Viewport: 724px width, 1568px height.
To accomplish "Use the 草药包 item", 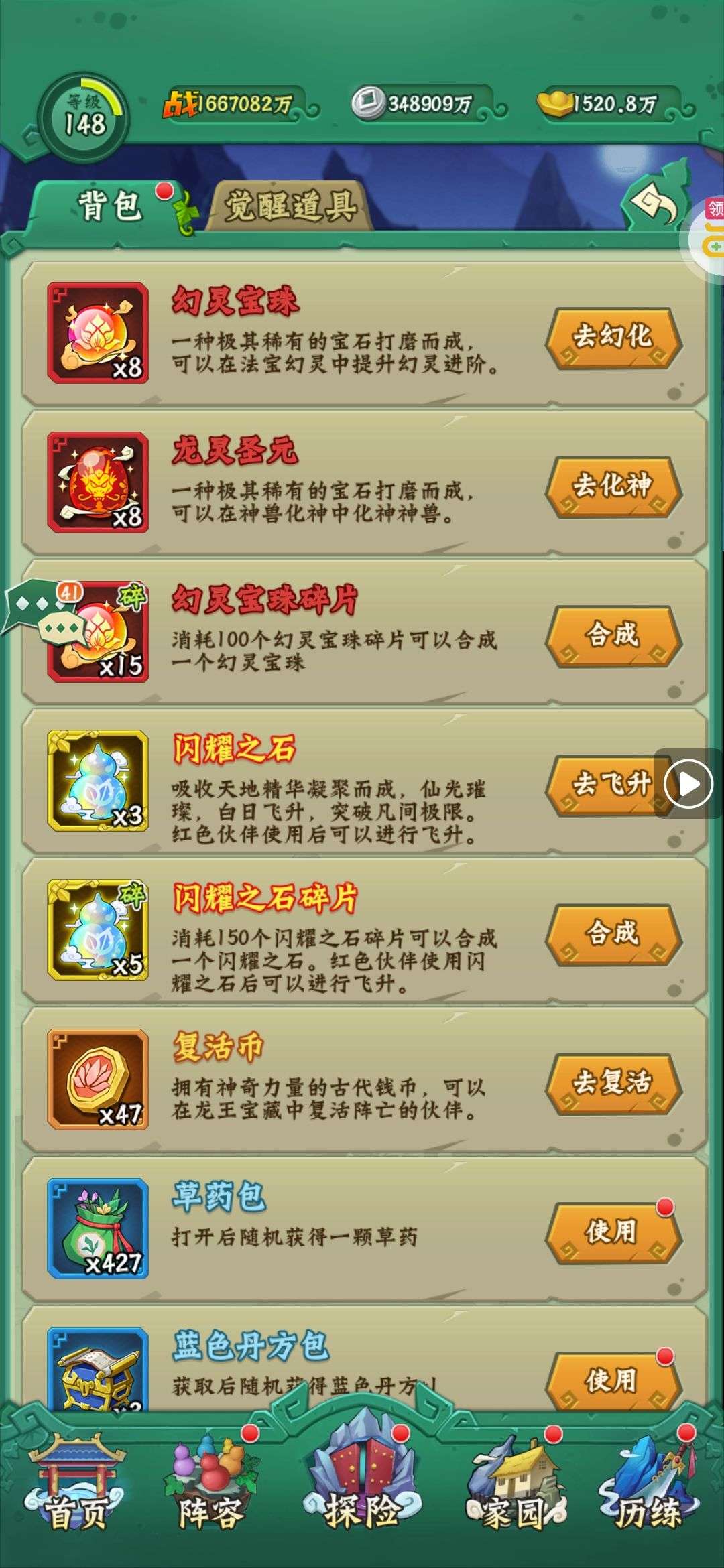I will [613, 1232].
